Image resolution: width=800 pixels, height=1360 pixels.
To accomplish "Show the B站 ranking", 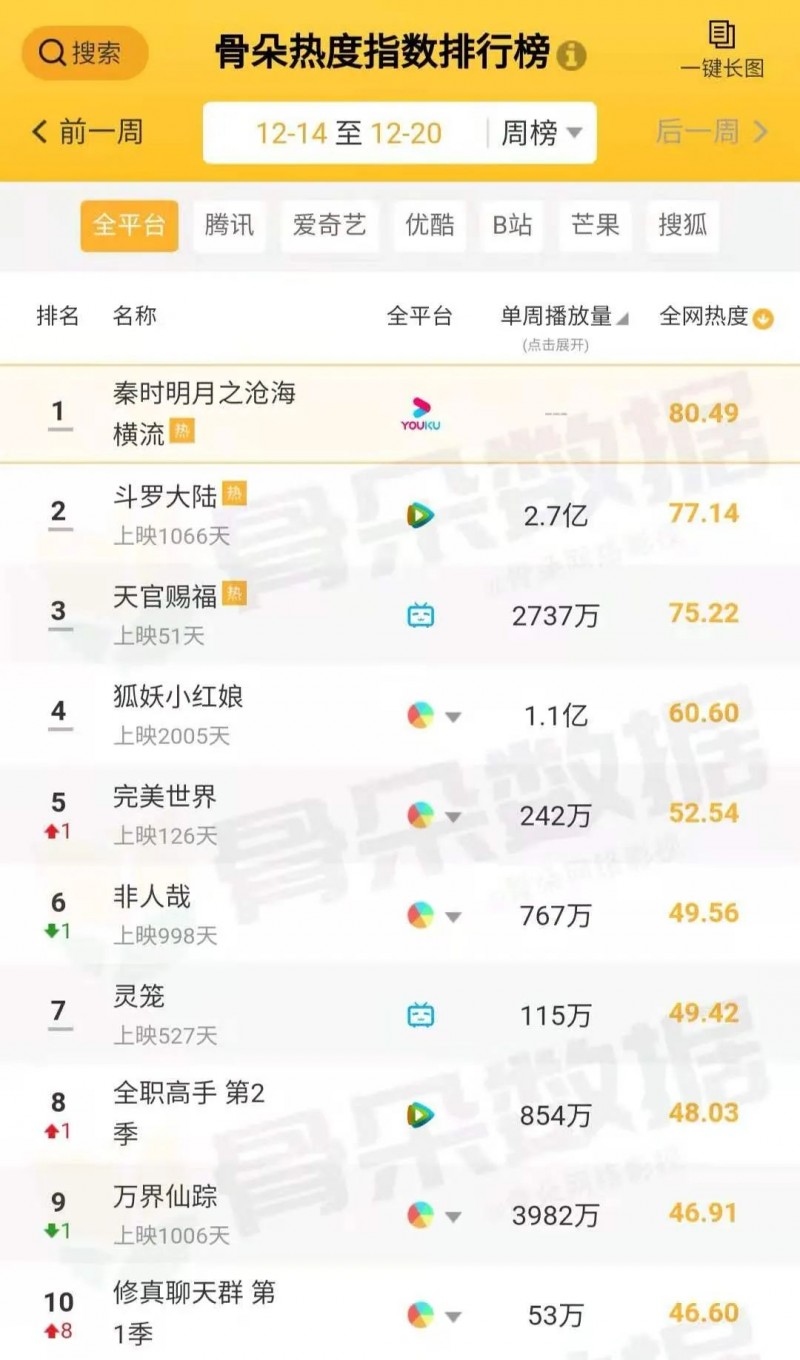I will (512, 225).
